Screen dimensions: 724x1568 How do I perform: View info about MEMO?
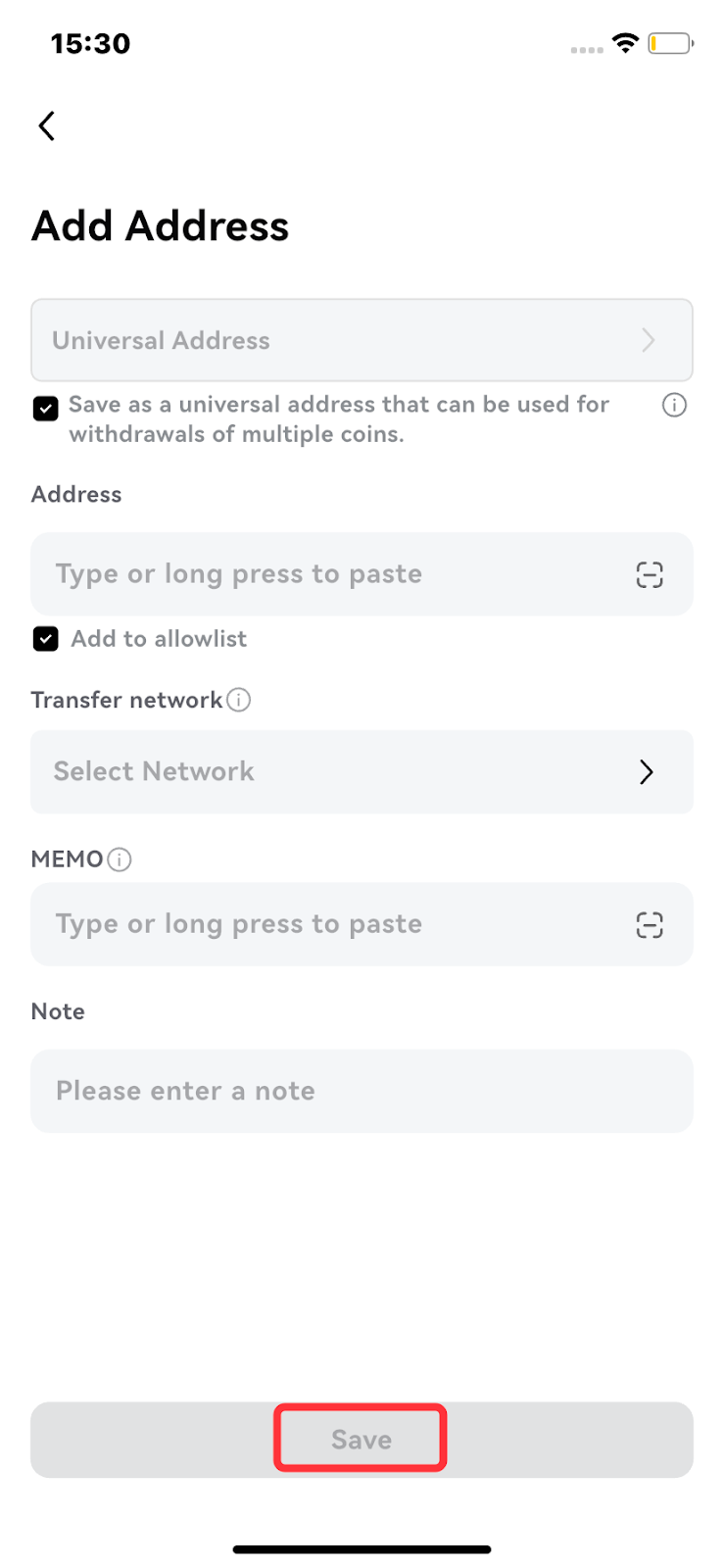tap(120, 859)
